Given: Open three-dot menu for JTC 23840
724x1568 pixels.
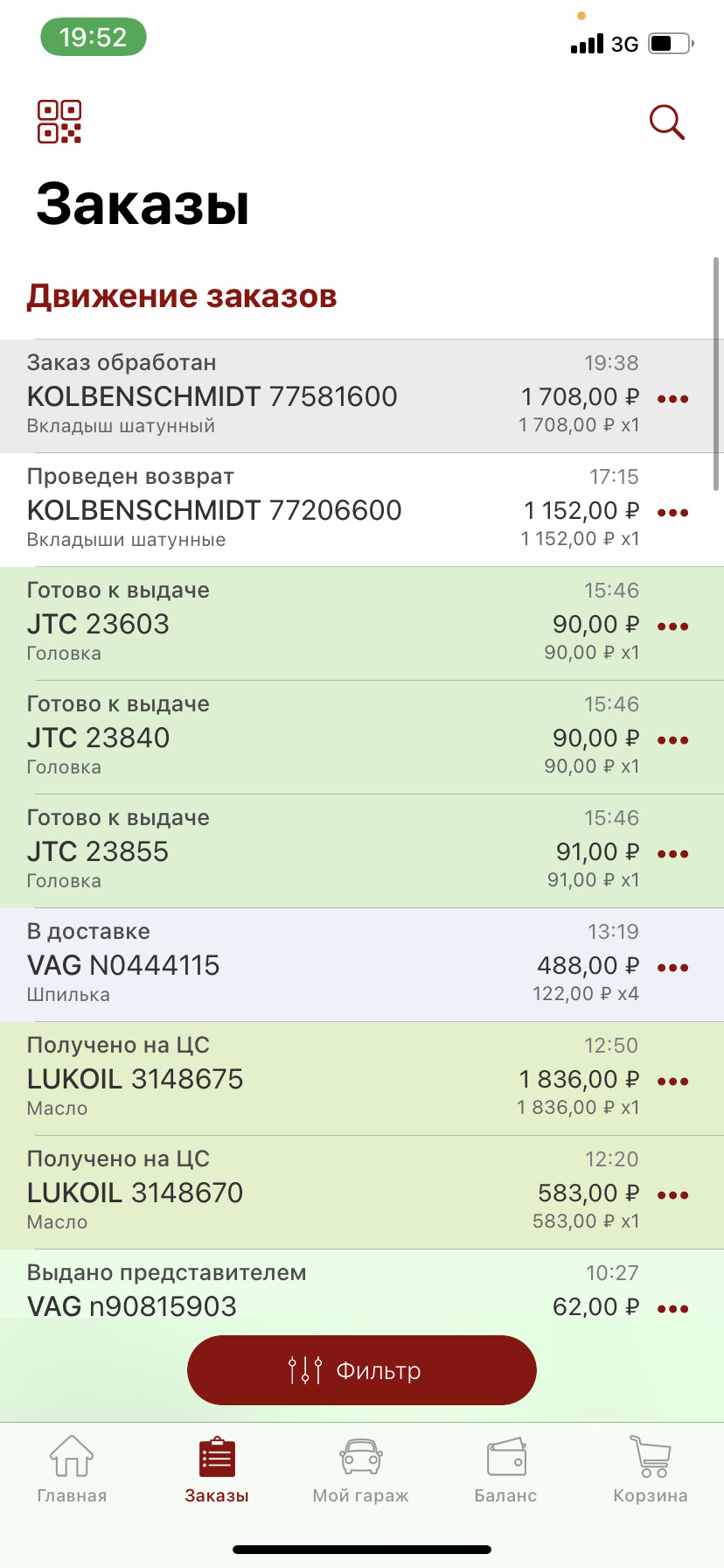Looking at the screenshot, I should [673, 739].
